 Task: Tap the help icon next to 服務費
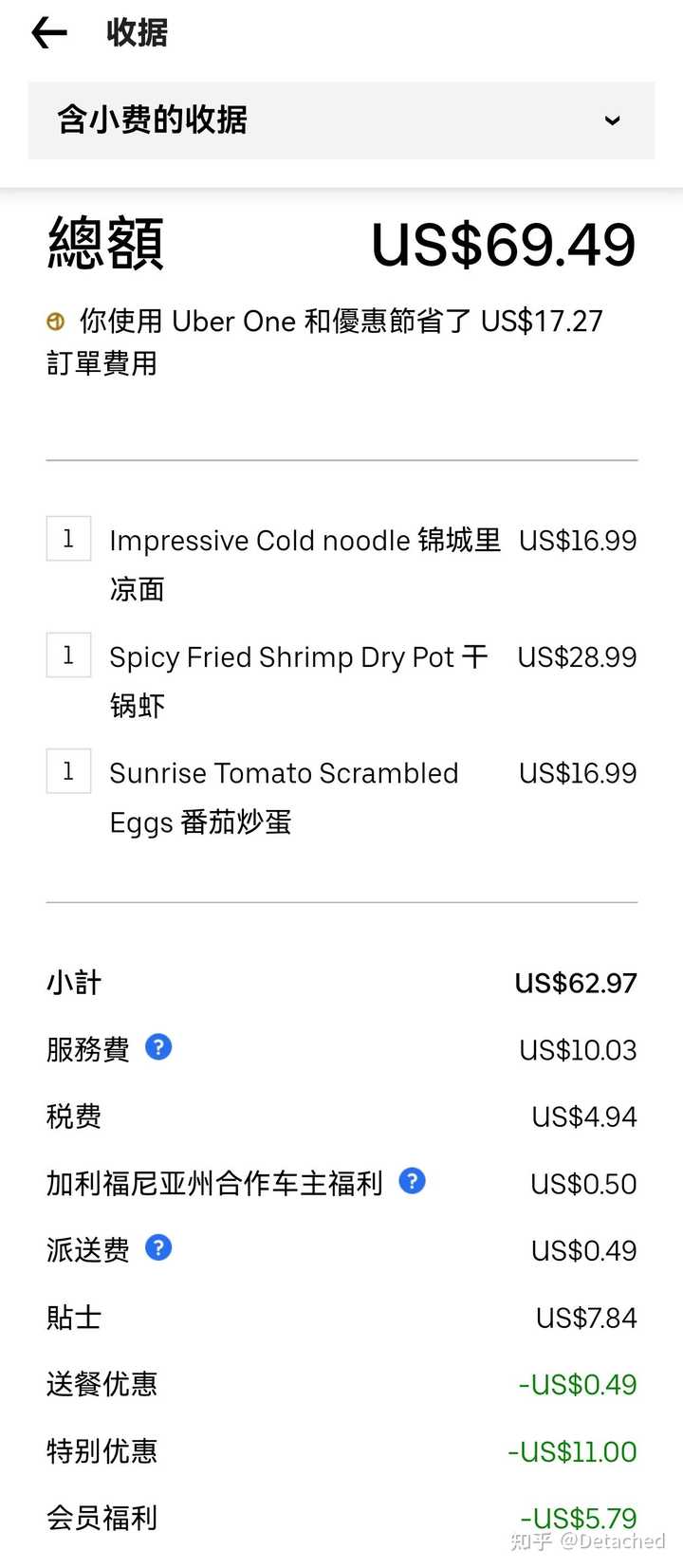coord(158,1047)
